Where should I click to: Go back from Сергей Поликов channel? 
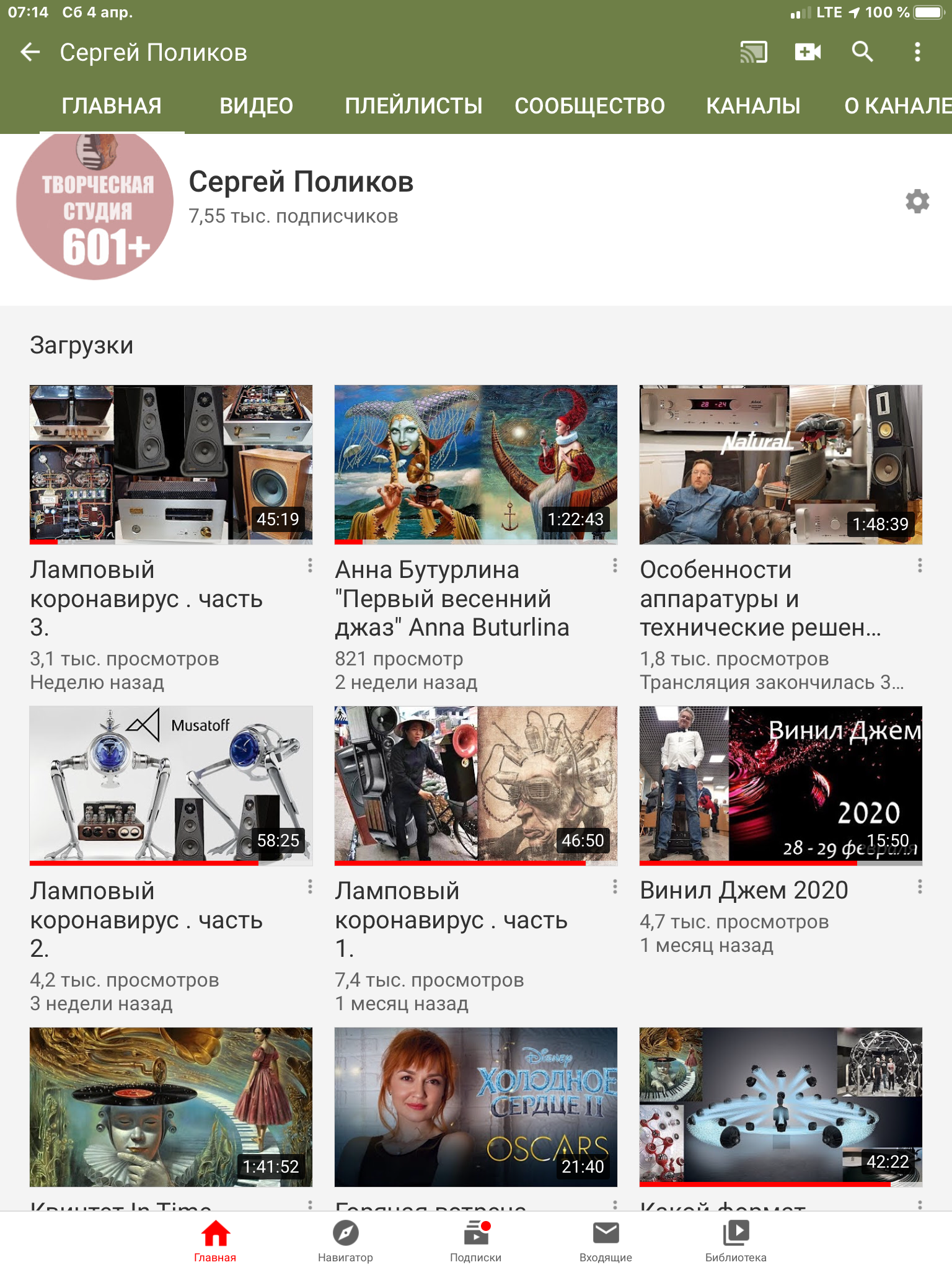click(x=30, y=53)
